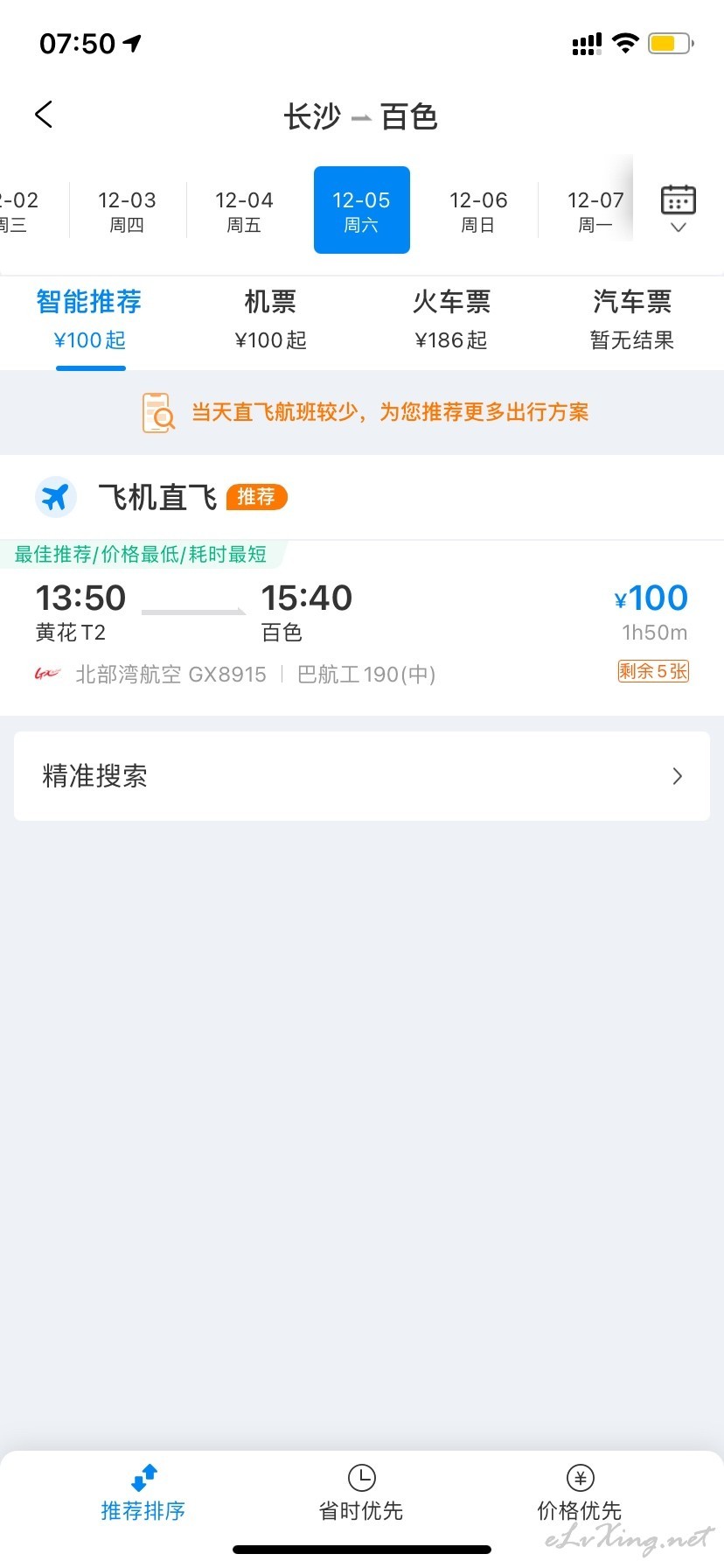Sort results by 价格优先

[580, 1494]
